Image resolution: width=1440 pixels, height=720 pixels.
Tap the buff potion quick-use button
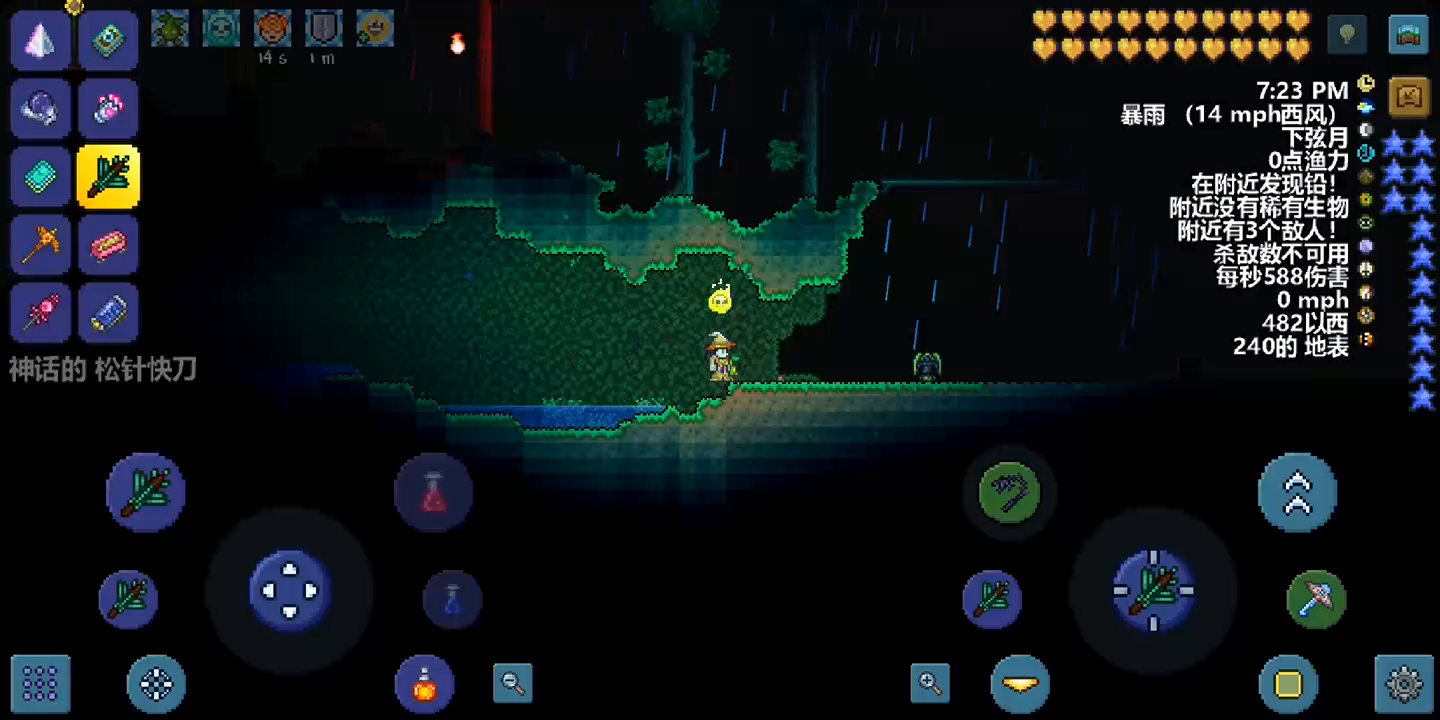[425, 685]
